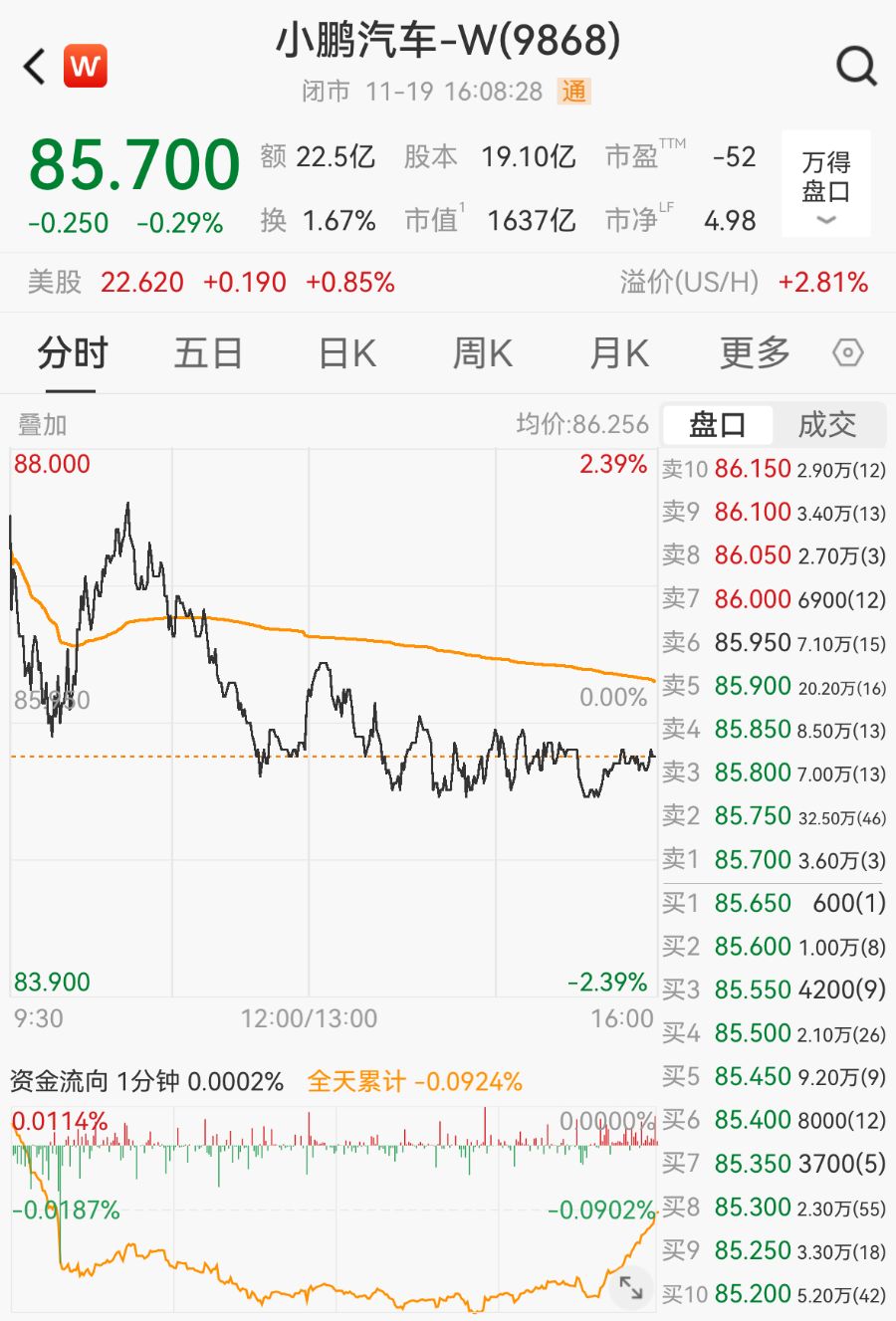Select the 月K chart tab
The width and height of the screenshot is (896, 1321).
point(618,353)
